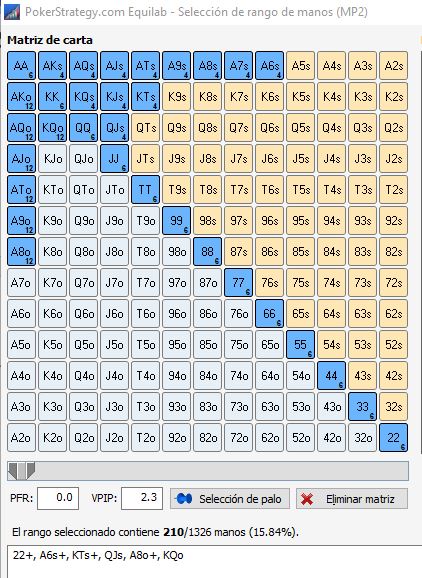Add A7o to the range
422x578 pixels.
21,283
